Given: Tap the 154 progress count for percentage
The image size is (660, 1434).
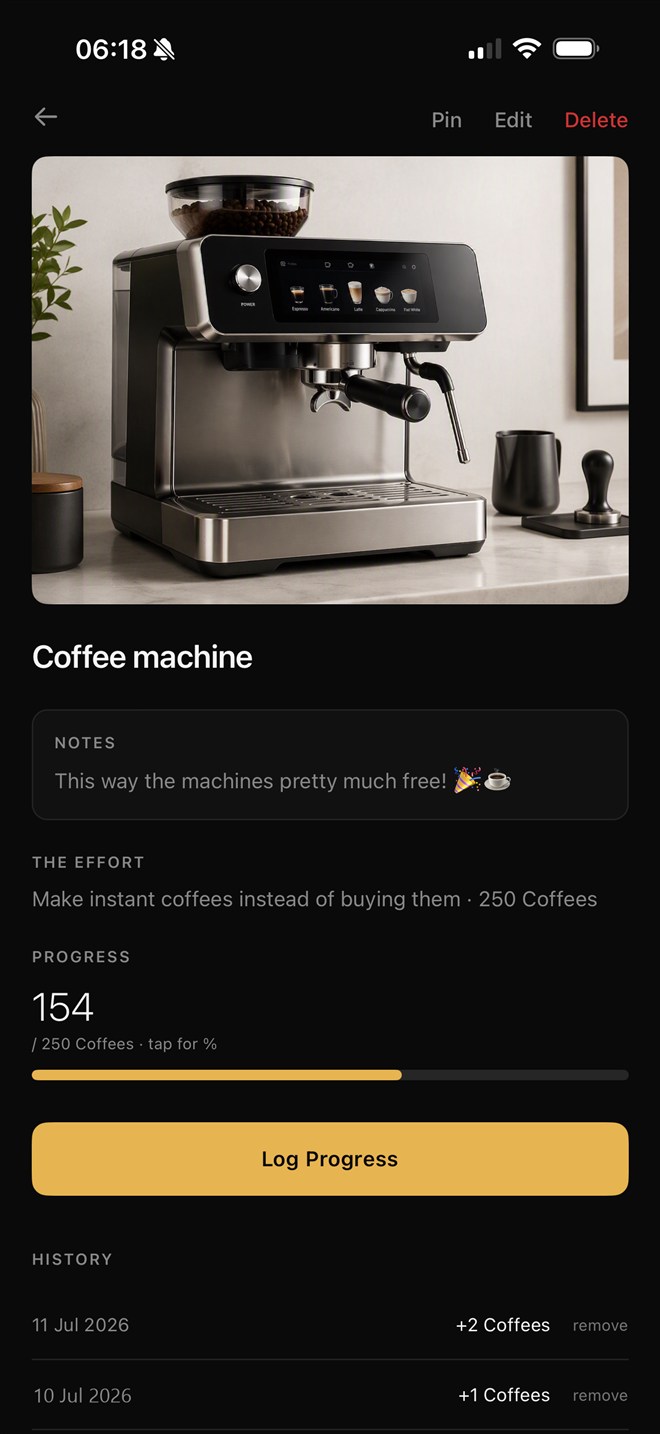Looking at the screenshot, I should point(63,1007).
